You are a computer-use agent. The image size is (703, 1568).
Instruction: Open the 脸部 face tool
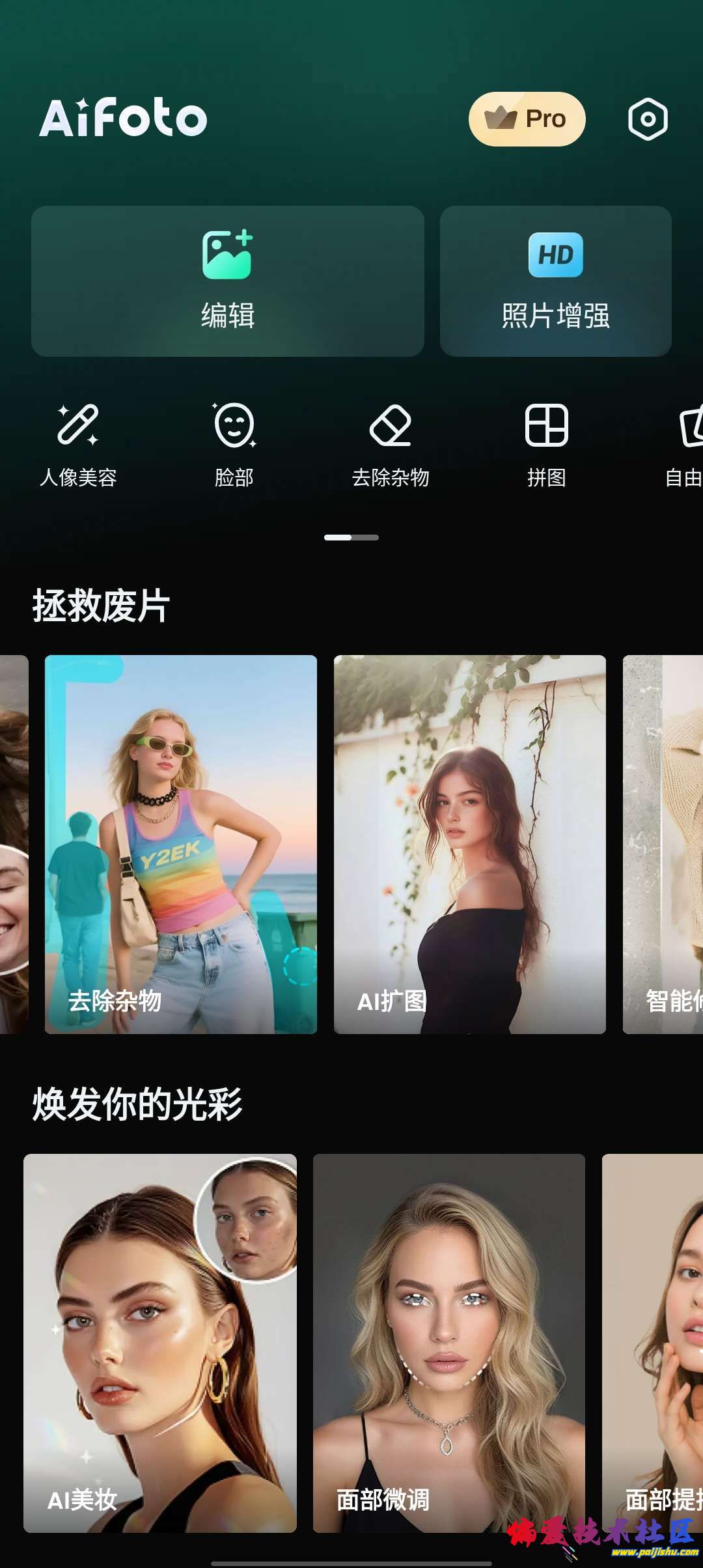pos(234,444)
